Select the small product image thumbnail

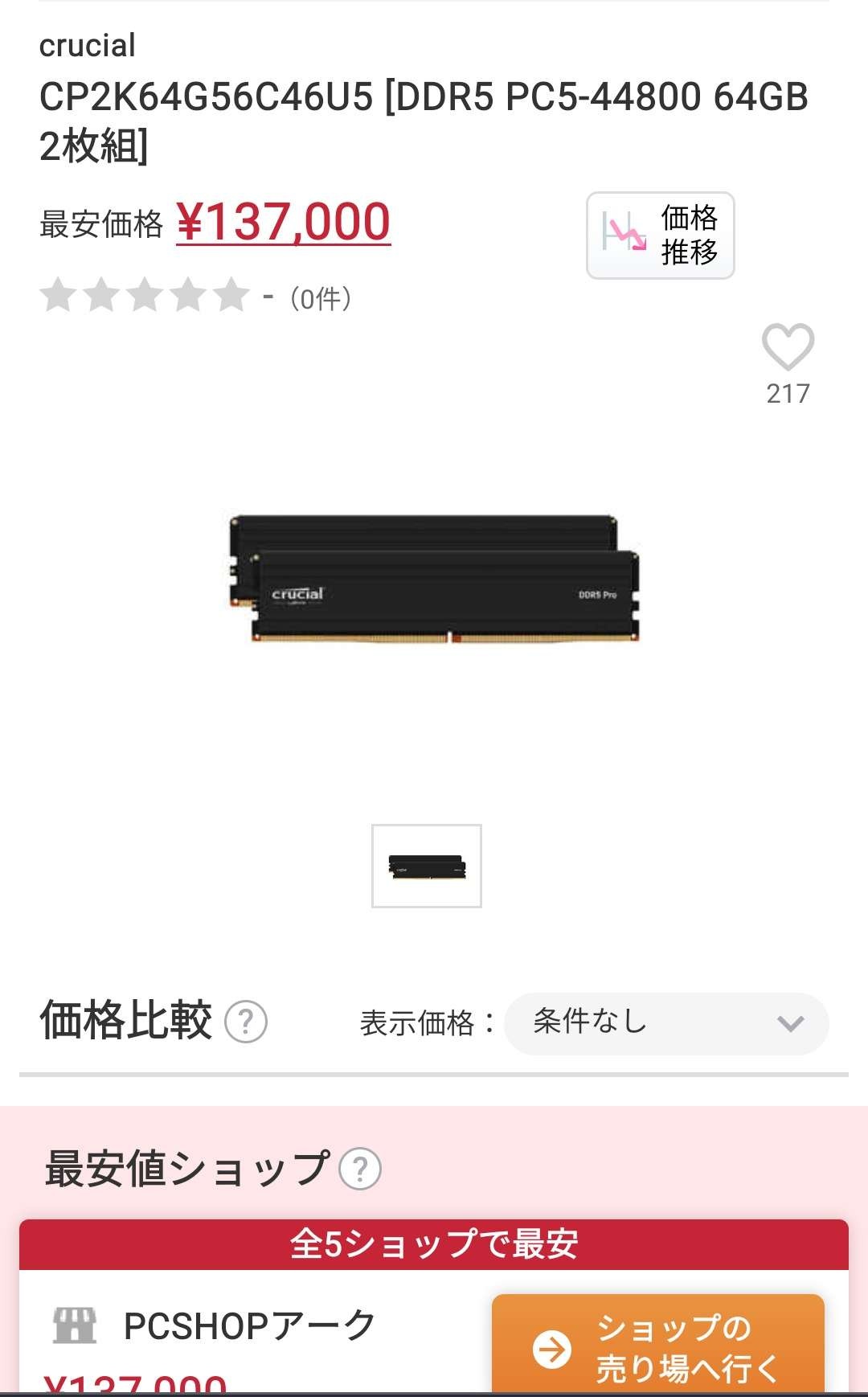click(x=426, y=866)
